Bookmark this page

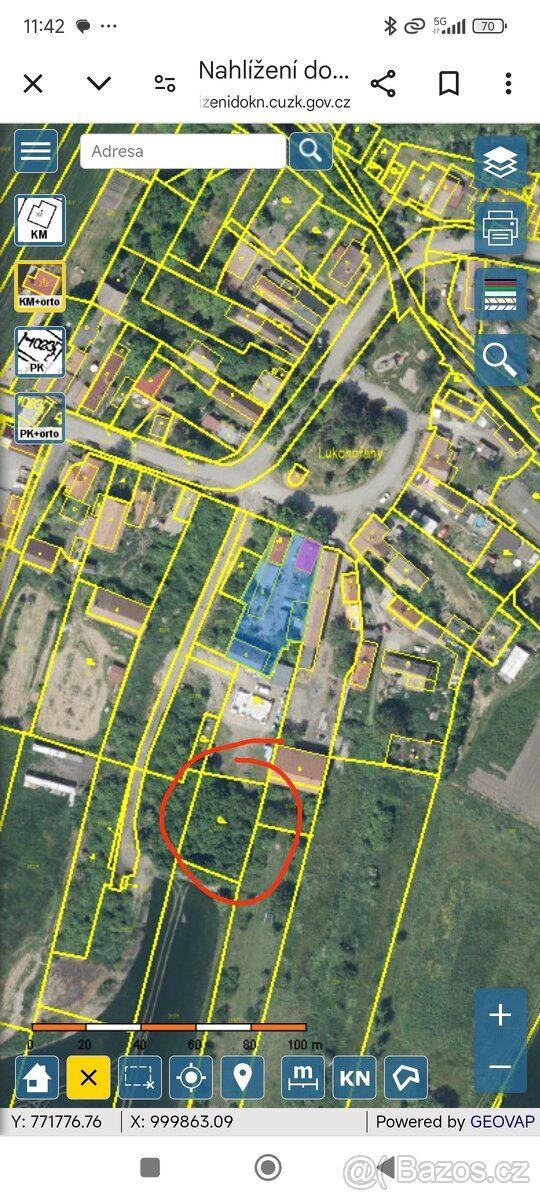coord(449,83)
